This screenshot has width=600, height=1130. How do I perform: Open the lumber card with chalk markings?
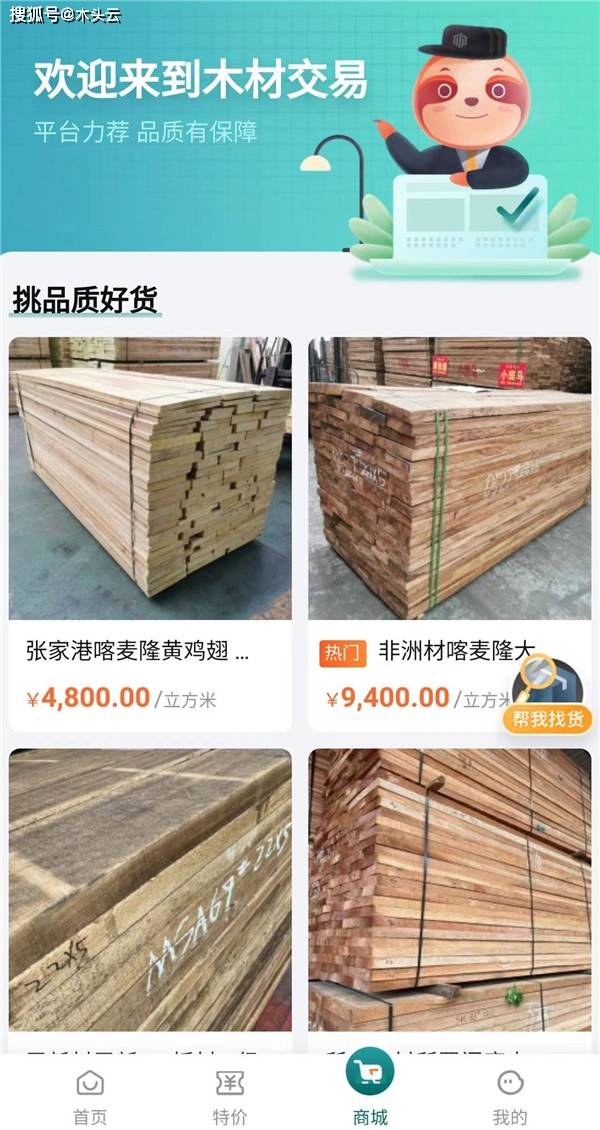tap(150, 890)
